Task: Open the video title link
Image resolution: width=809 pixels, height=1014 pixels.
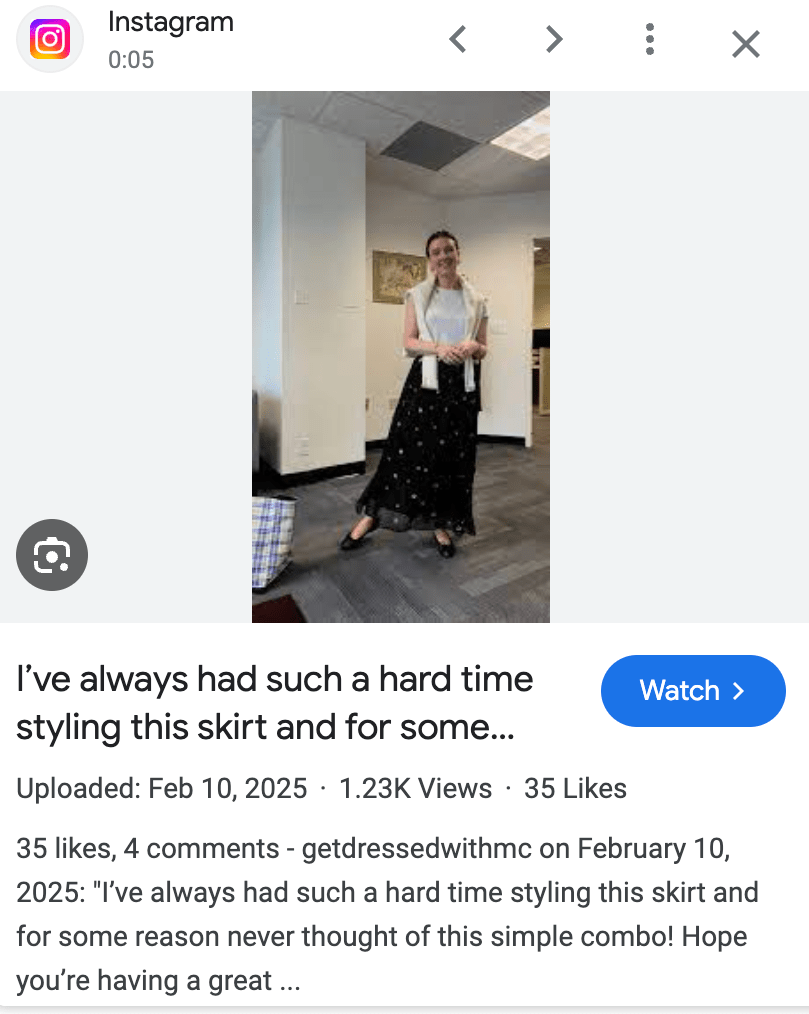Action: (275, 704)
